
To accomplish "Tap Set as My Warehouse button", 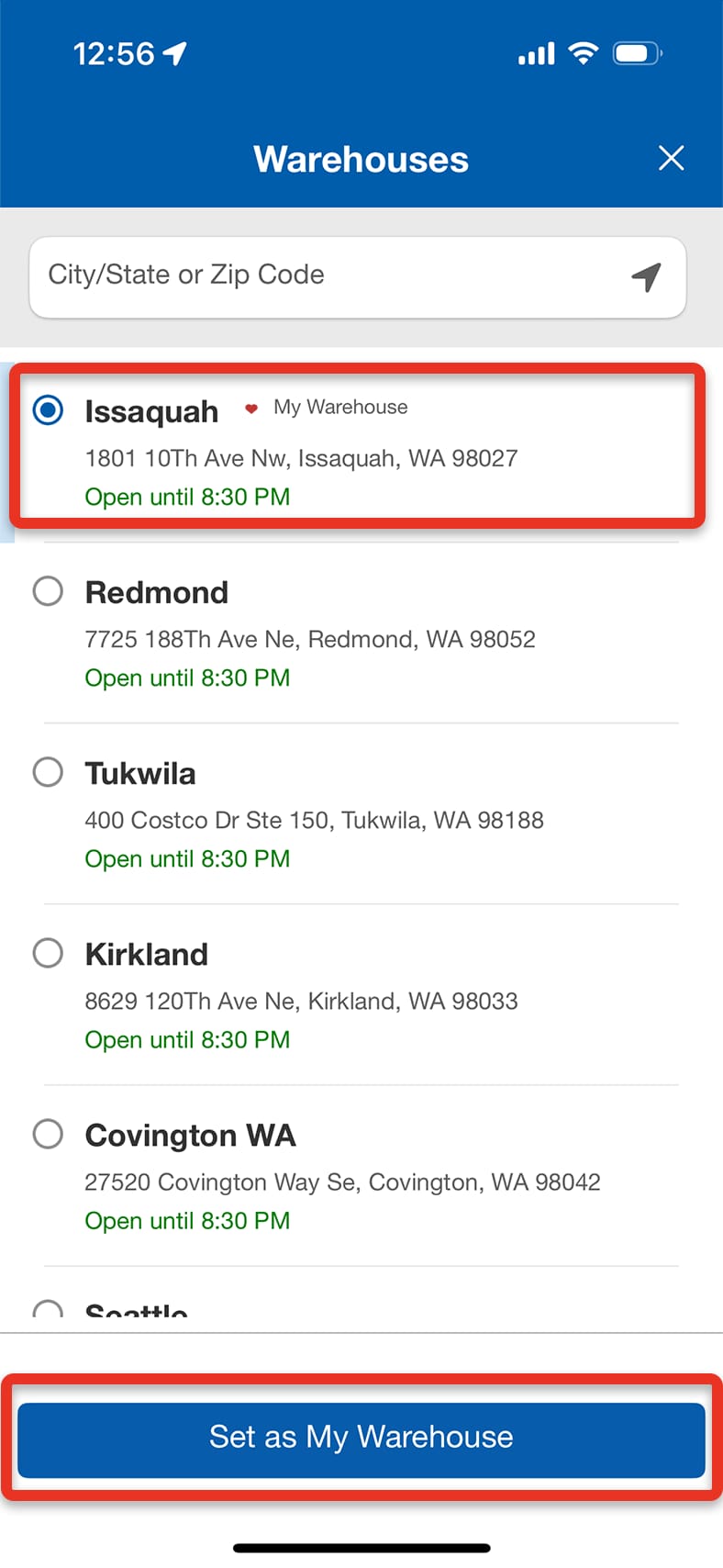I will (361, 1438).
